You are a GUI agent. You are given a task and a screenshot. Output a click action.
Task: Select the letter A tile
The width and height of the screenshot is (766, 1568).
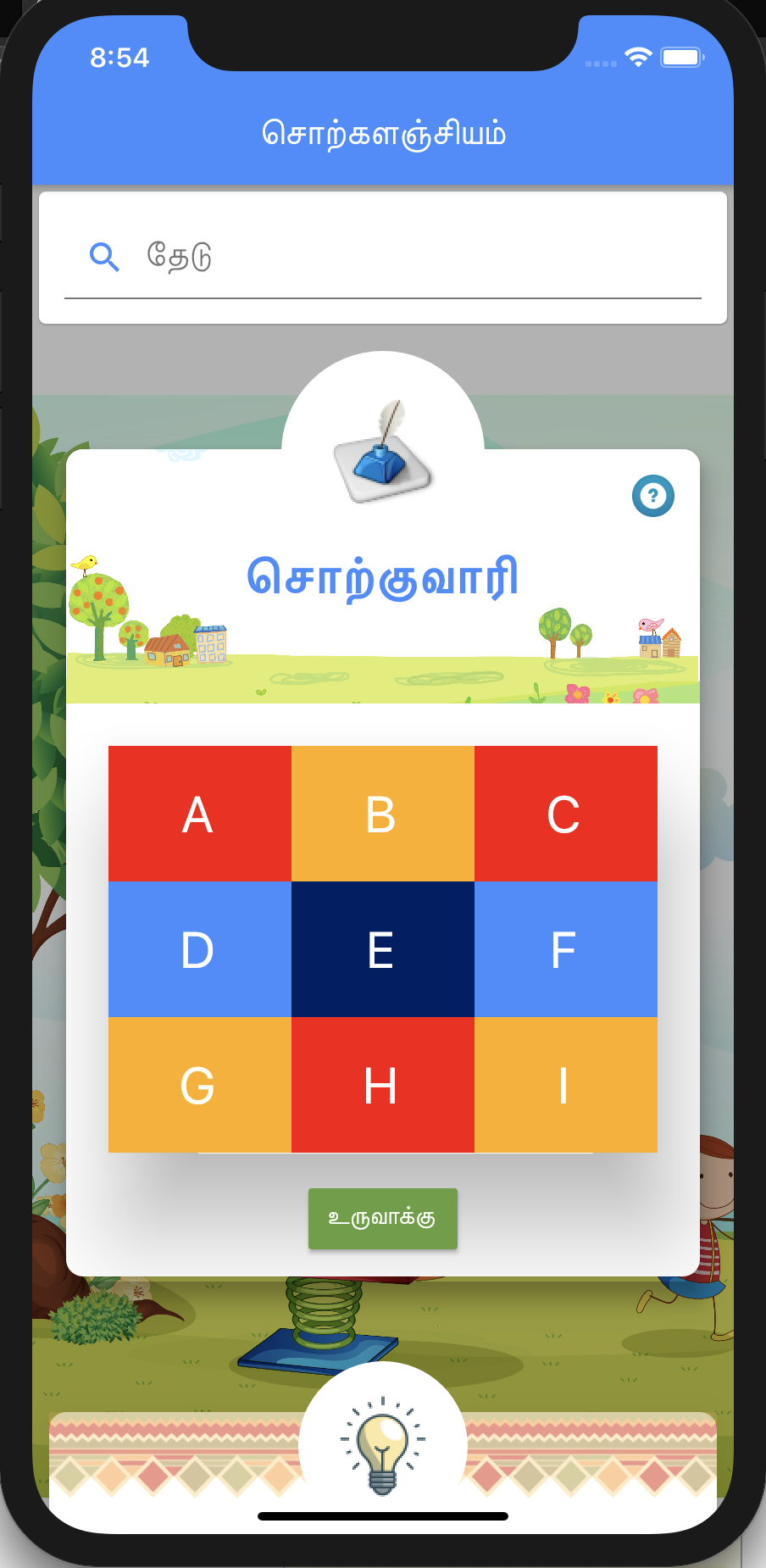tap(200, 814)
